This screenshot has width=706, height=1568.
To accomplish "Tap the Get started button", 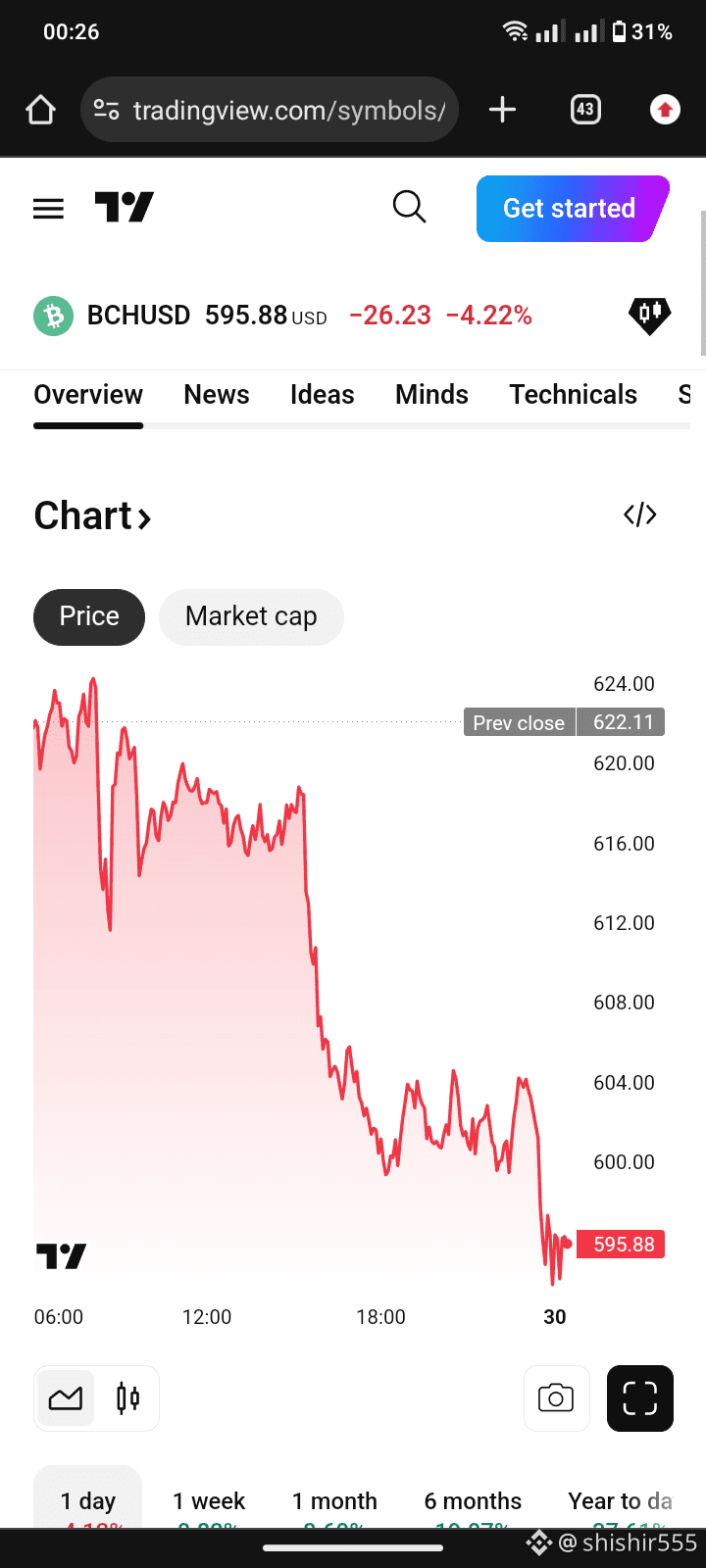I will click(570, 208).
